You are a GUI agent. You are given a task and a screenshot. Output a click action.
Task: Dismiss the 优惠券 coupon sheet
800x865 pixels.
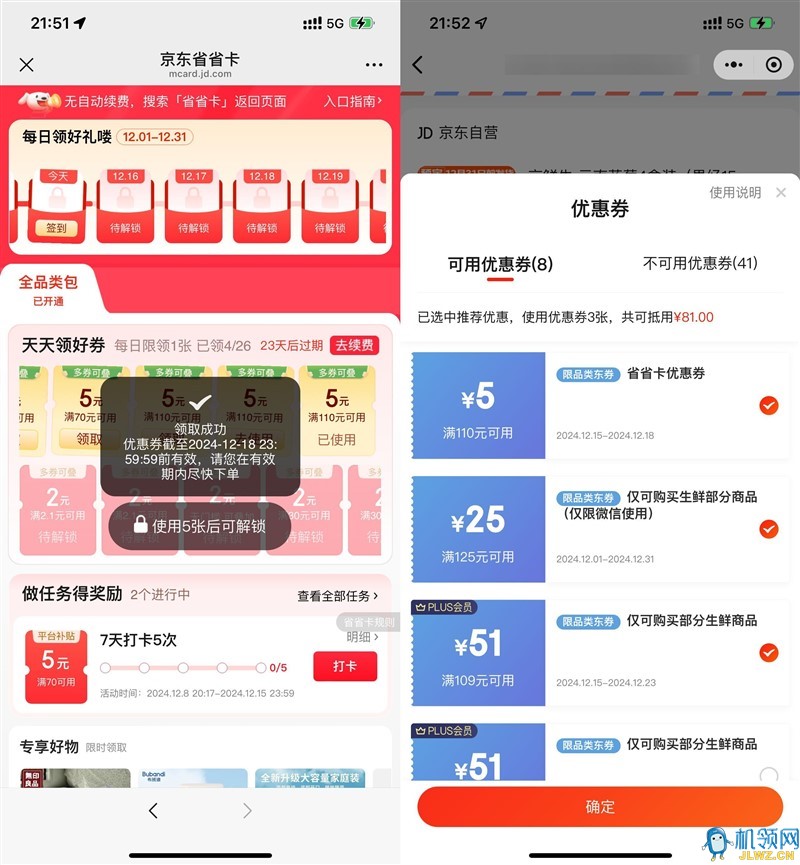click(781, 193)
